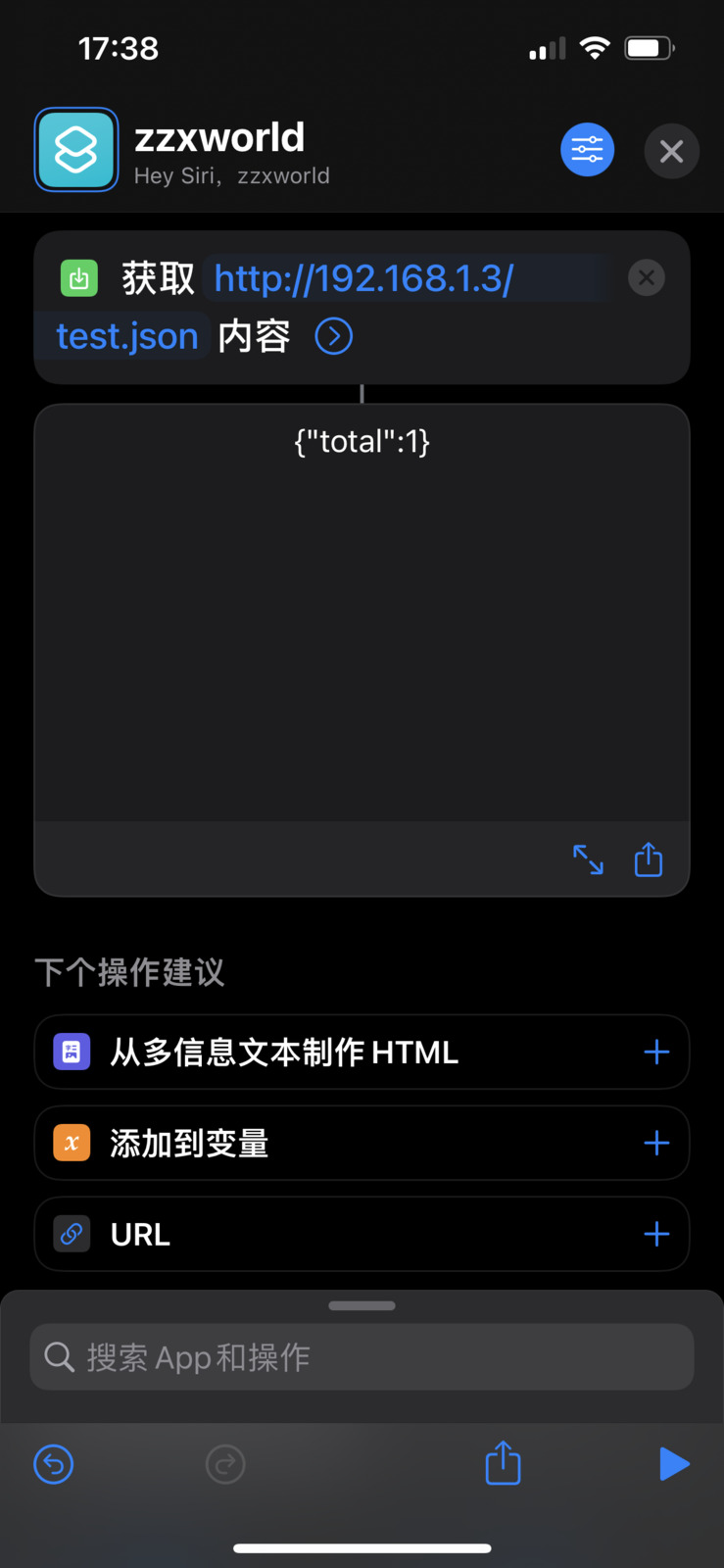Add 从多信息文本制作 HTML action
This screenshot has height=1568, width=724.
(655, 1052)
